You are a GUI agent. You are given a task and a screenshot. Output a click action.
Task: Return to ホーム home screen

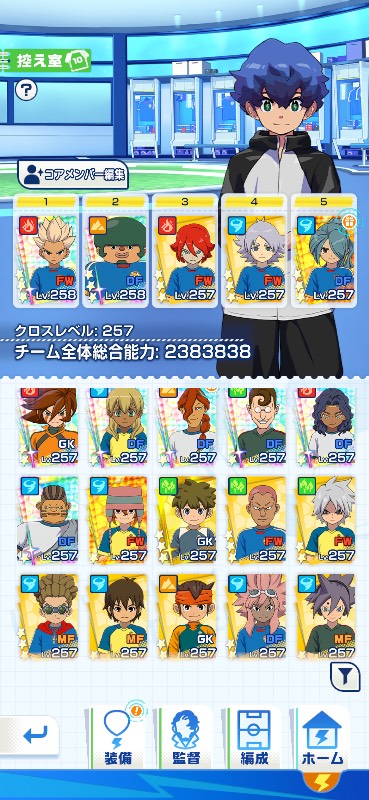(323, 737)
